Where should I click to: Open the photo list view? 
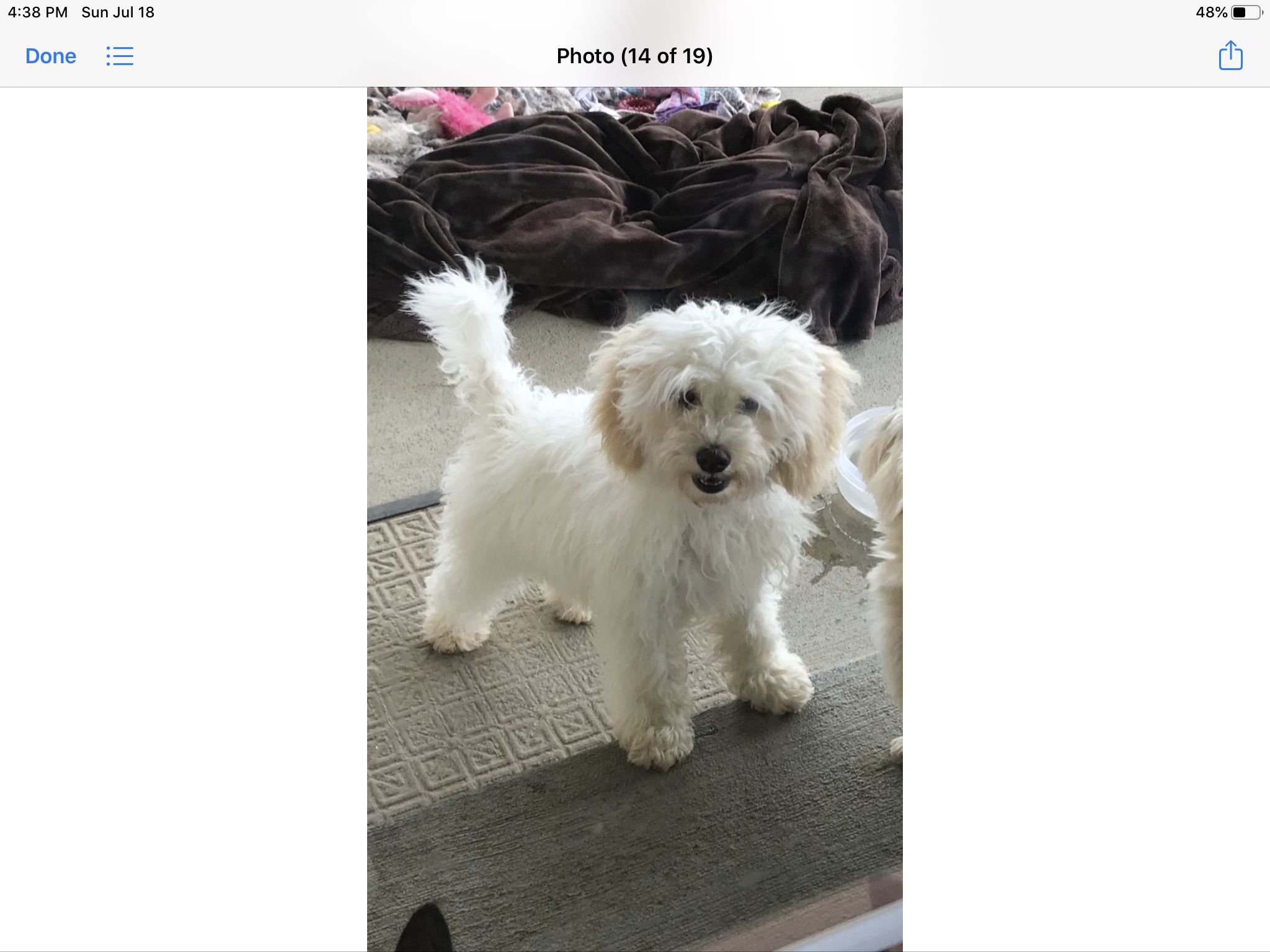[x=120, y=56]
